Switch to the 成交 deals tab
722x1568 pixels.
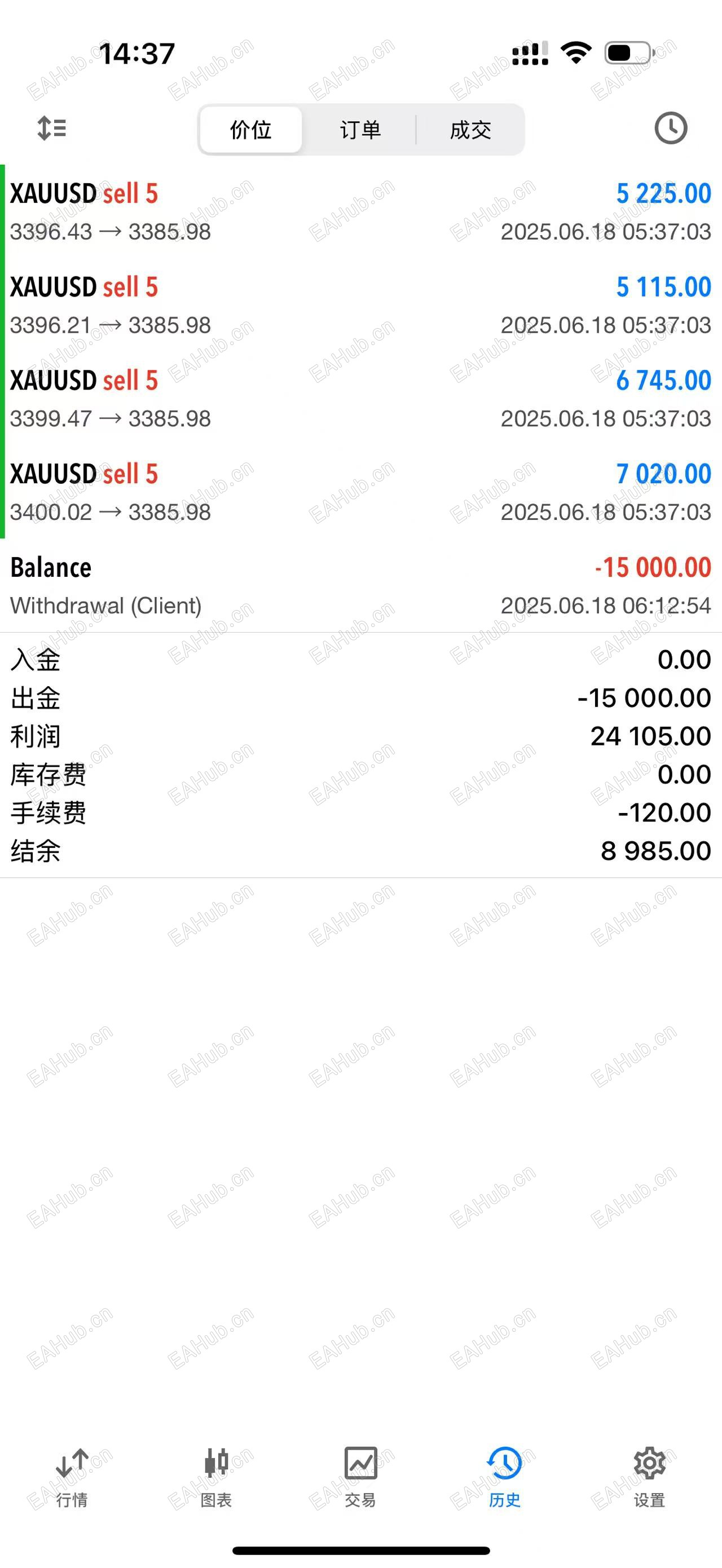coord(470,129)
